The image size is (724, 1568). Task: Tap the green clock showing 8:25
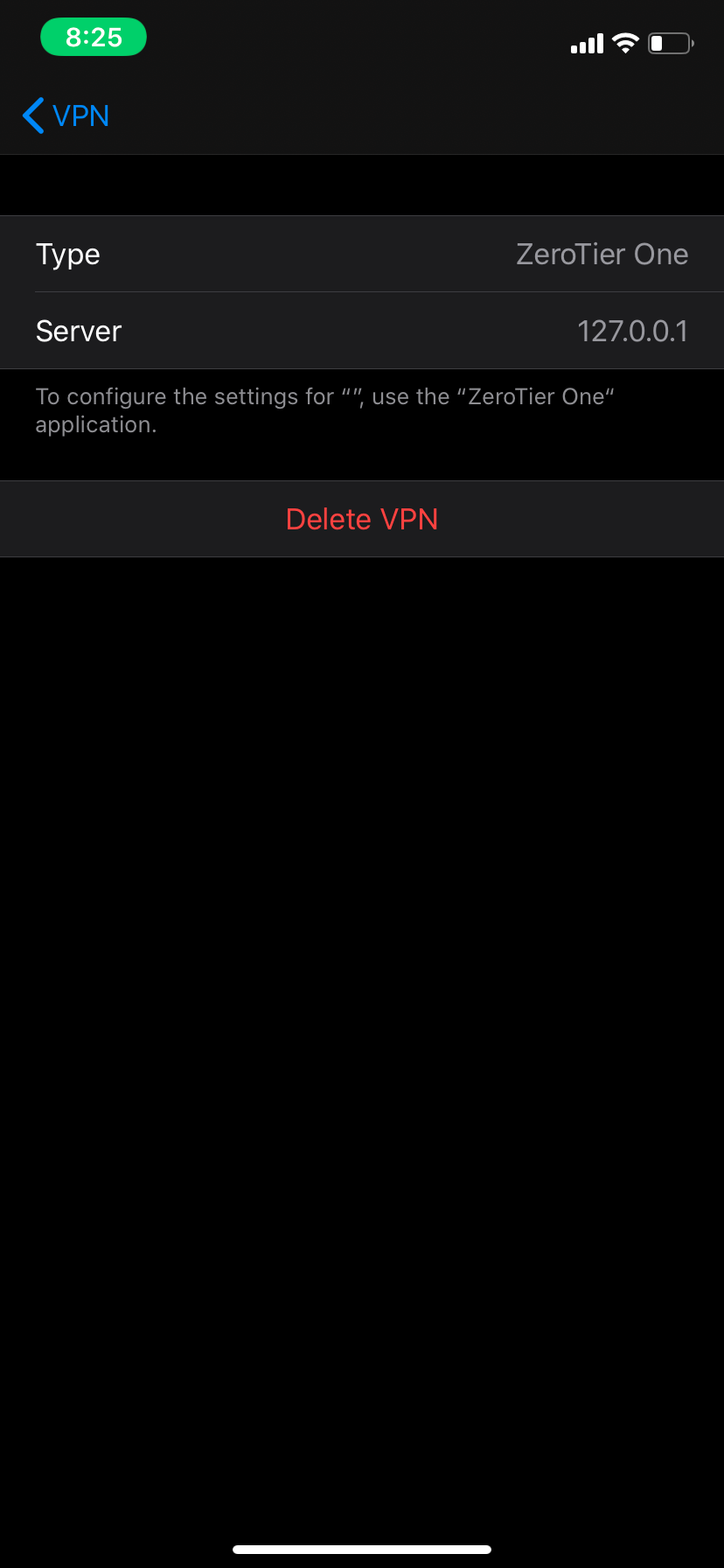[x=94, y=37]
